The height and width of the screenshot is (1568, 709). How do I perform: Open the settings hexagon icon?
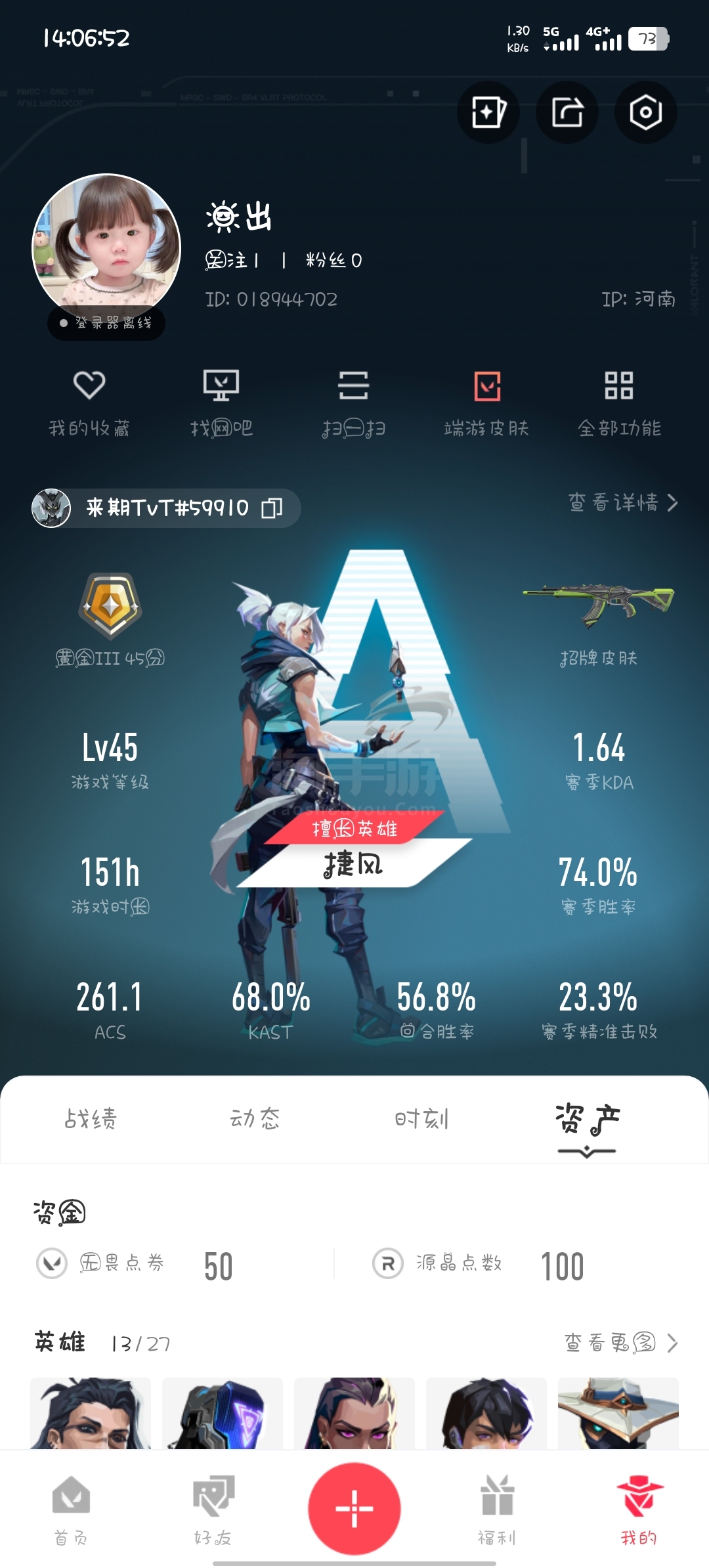[645, 112]
